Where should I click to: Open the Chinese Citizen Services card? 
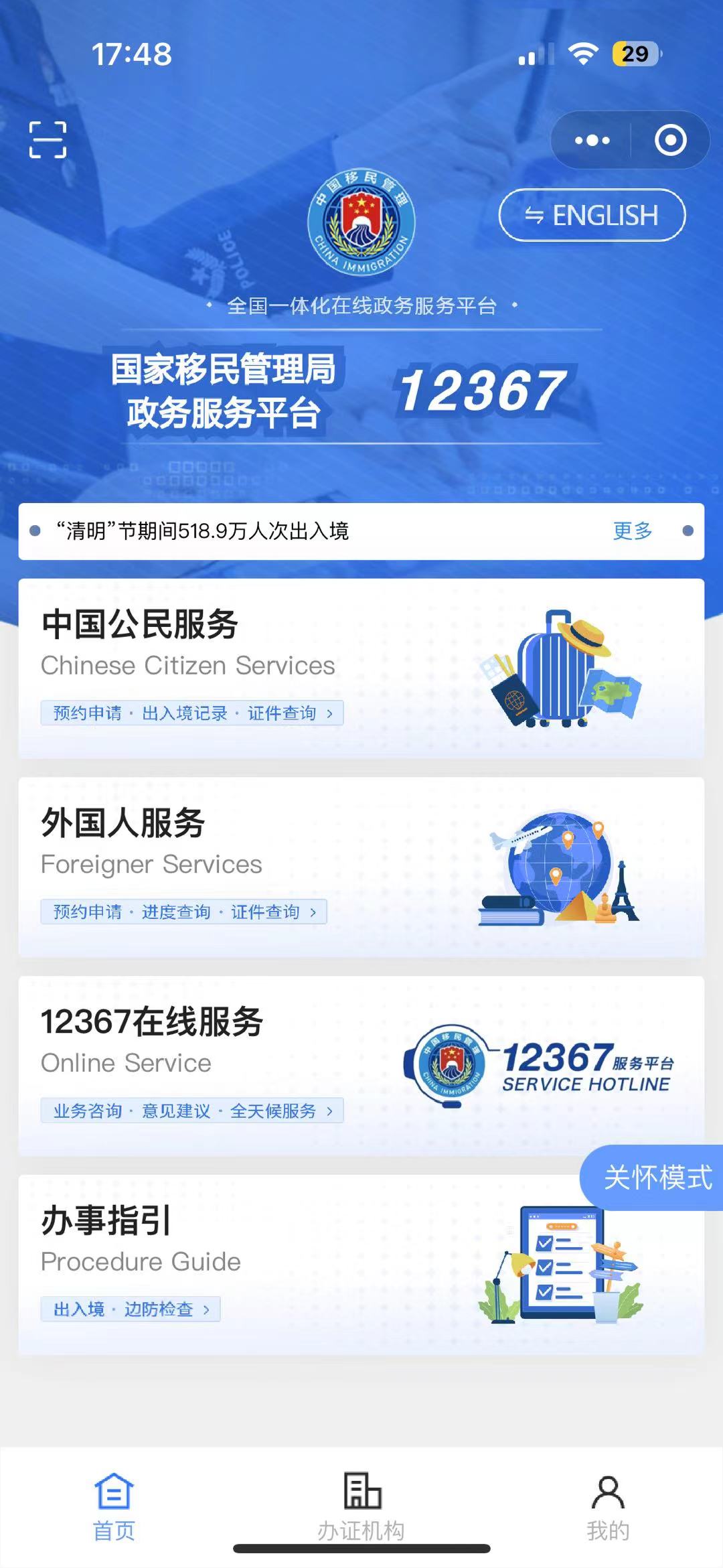[361, 668]
